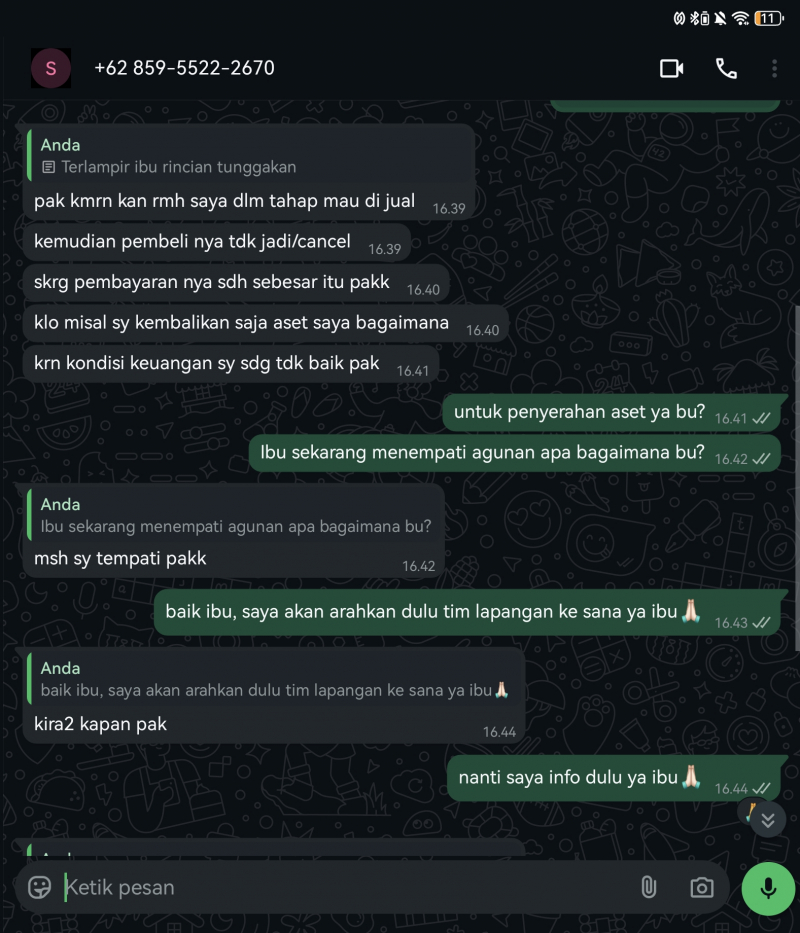800x933 pixels.
Task: Open contact info for +62 859-5522-2670
Action: [x=184, y=68]
